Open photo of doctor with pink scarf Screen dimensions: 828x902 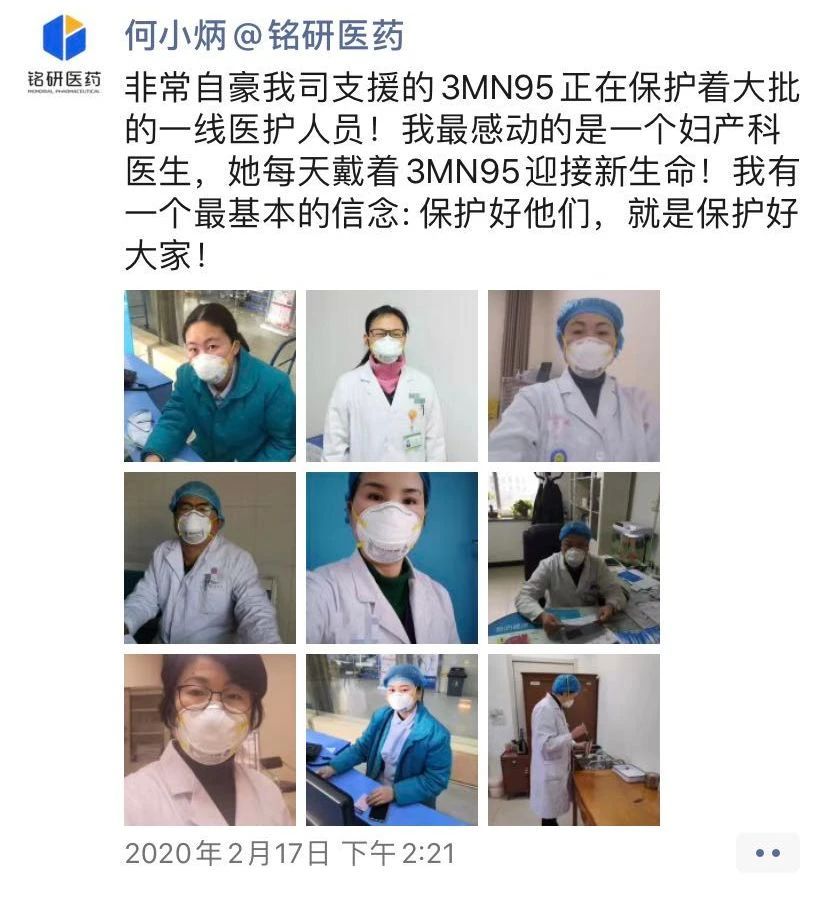point(392,376)
